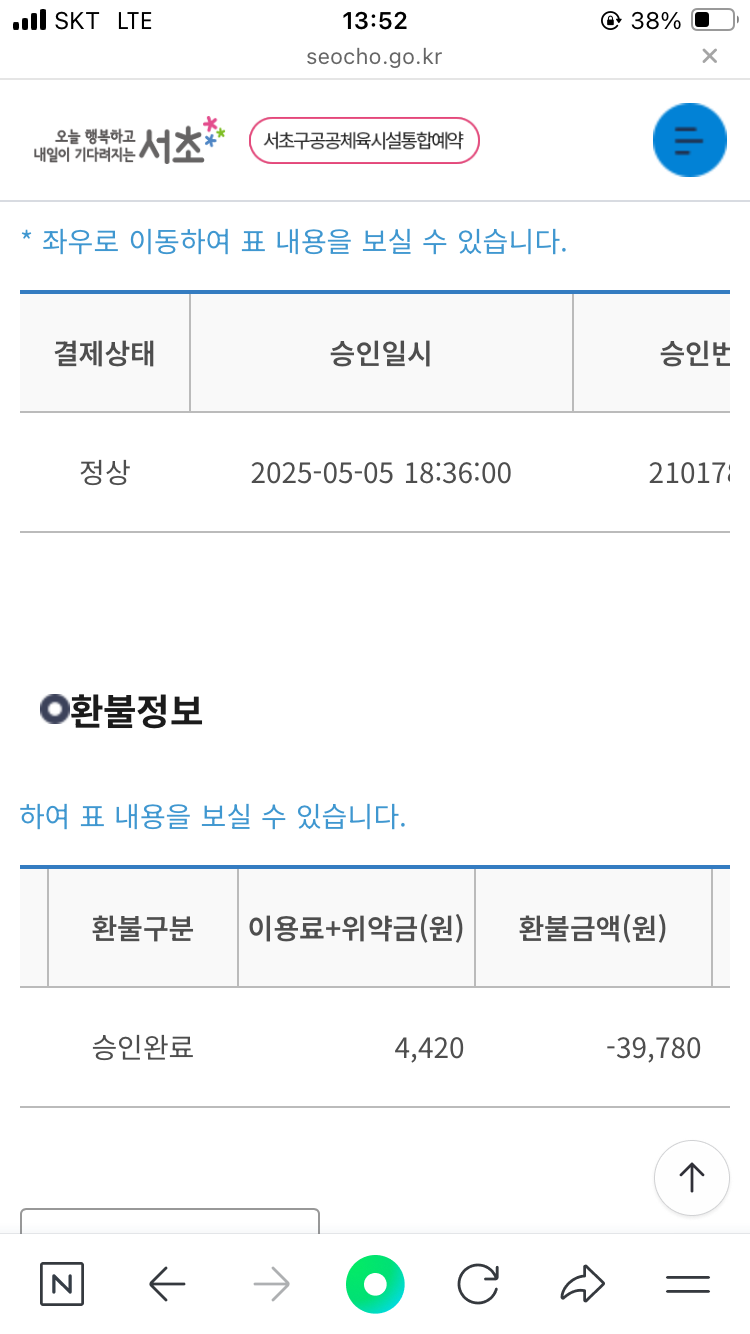The image size is (750, 1334).
Task: Open the browser's bottom menu lines
Action: [x=687, y=1284]
